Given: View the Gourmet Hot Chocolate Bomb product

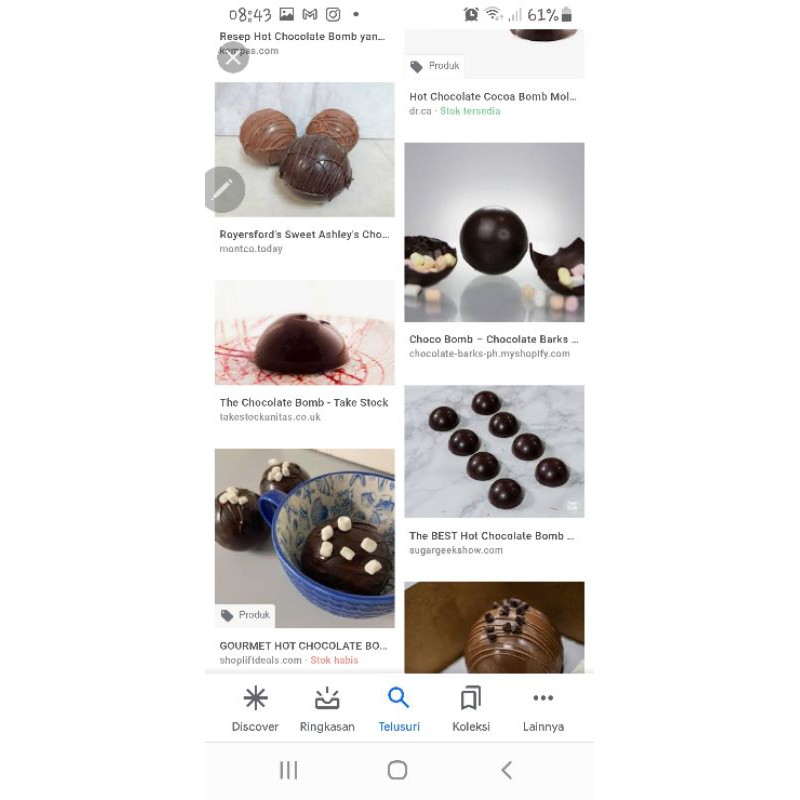Looking at the screenshot, I should pos(304,538).
